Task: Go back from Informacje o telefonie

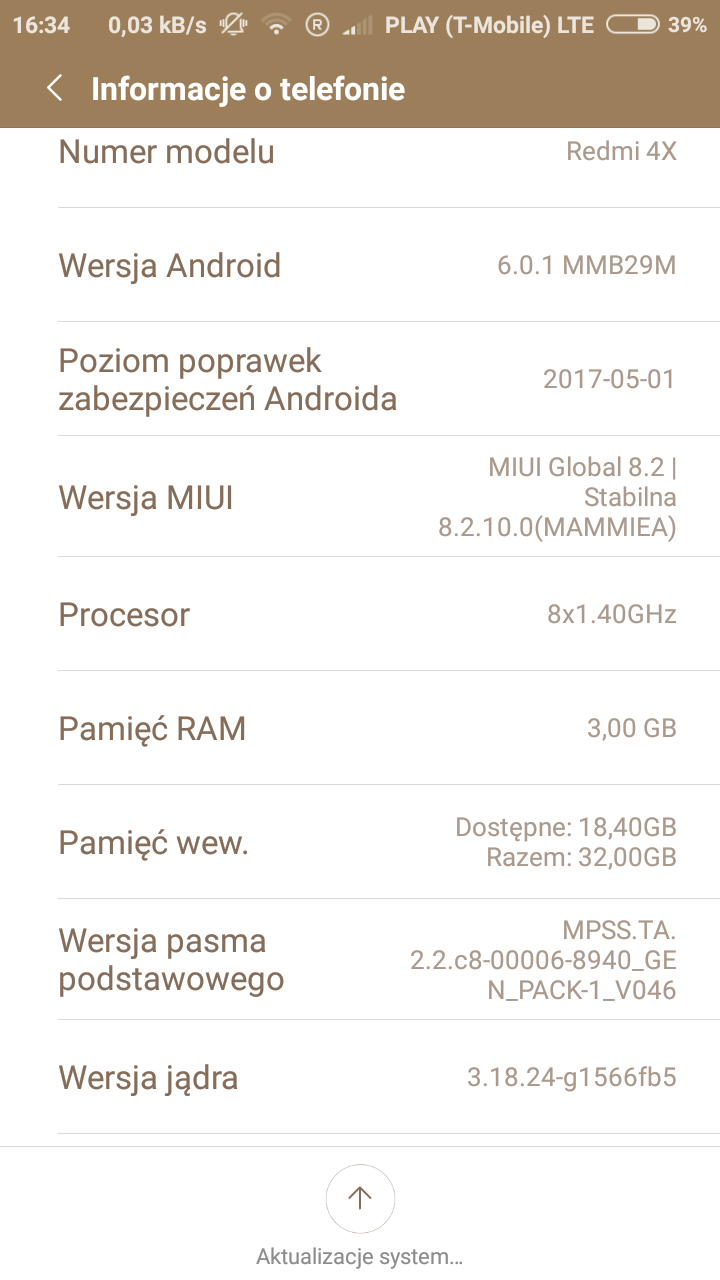Action: coord(56,89)
